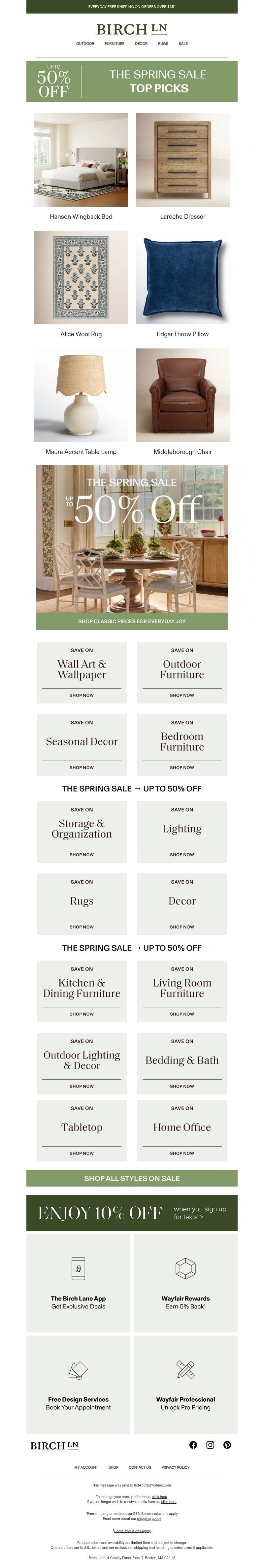Image resolution: width=264 pixels, height=1568 pixels.
Task: Open the Edgar Throw Pillow item
Action: 182,278
